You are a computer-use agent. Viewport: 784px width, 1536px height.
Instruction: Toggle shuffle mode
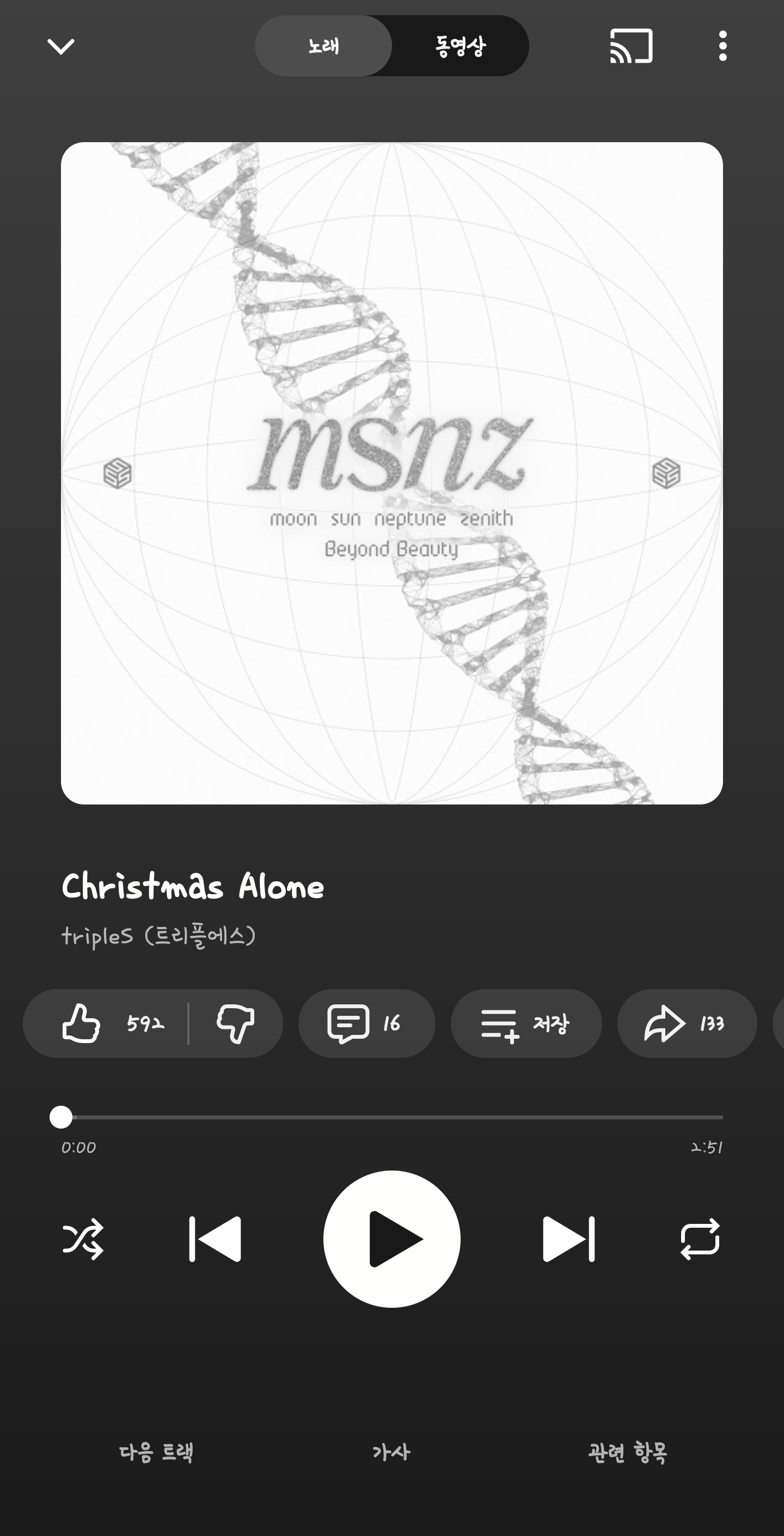click(x=83, y=1239)
